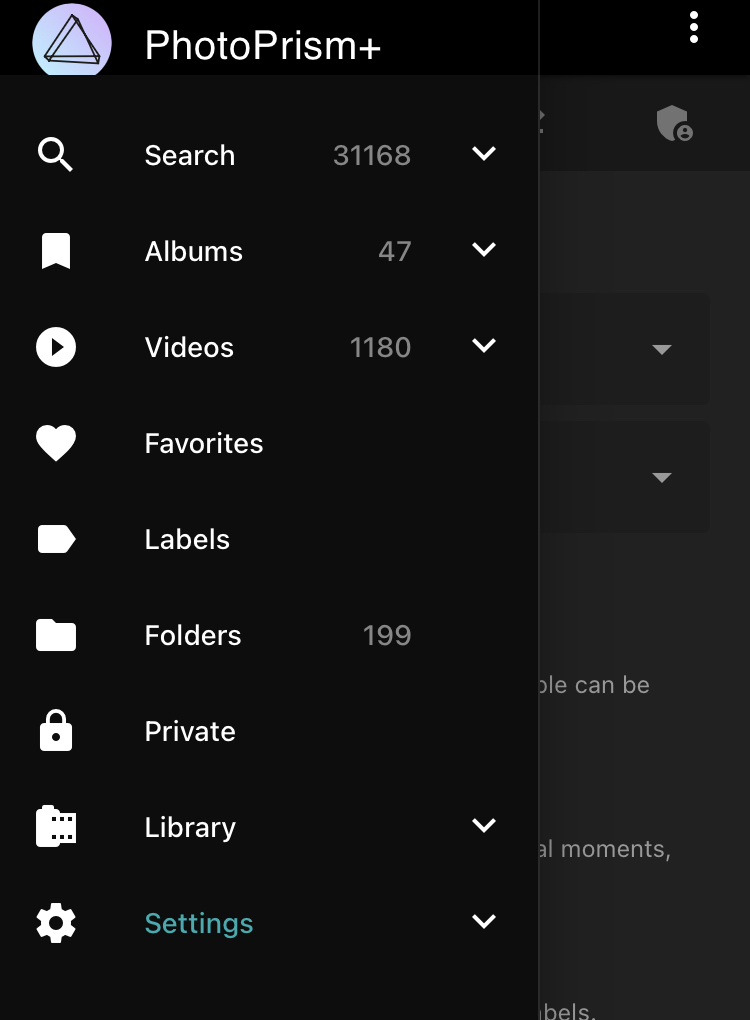750x1020 pixels.
Task: Select the Settings menu entry
Action: click(x=198, y=923)
